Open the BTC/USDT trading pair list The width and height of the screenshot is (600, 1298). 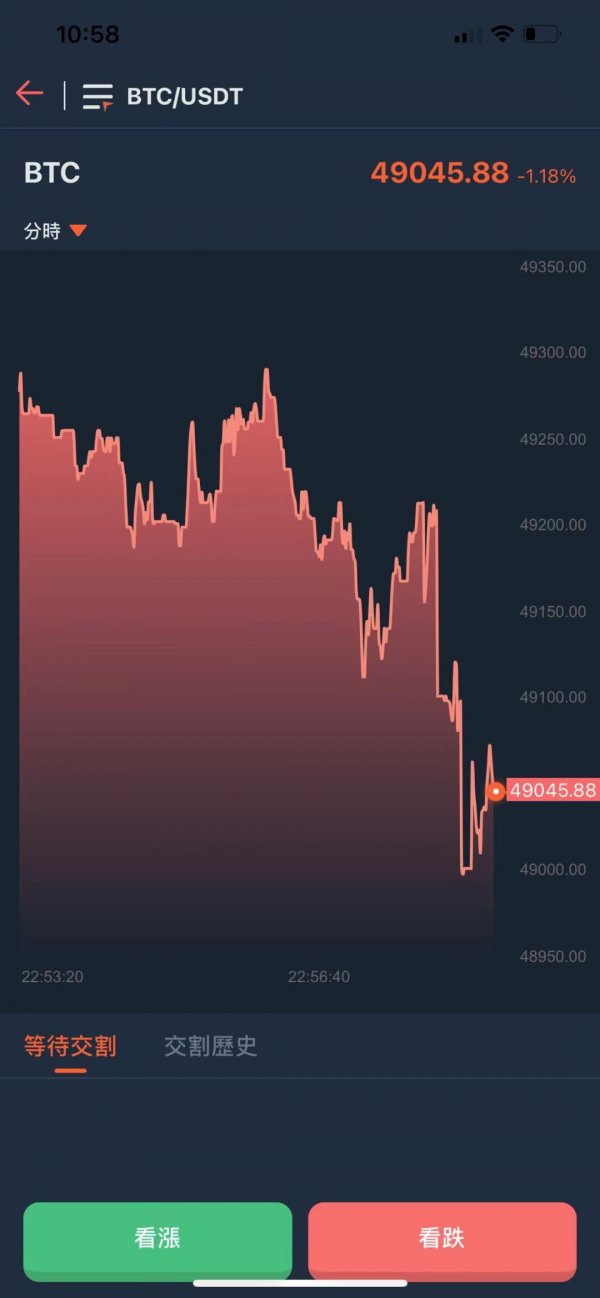(x=163, y=96)
